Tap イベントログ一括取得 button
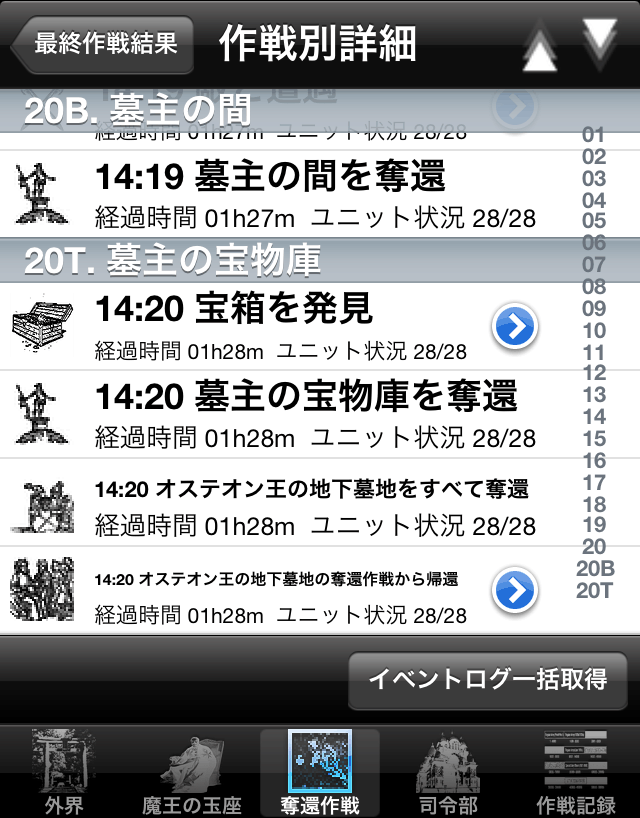Image resolution: width=640 pixels, height=818 pixels. 488,680
